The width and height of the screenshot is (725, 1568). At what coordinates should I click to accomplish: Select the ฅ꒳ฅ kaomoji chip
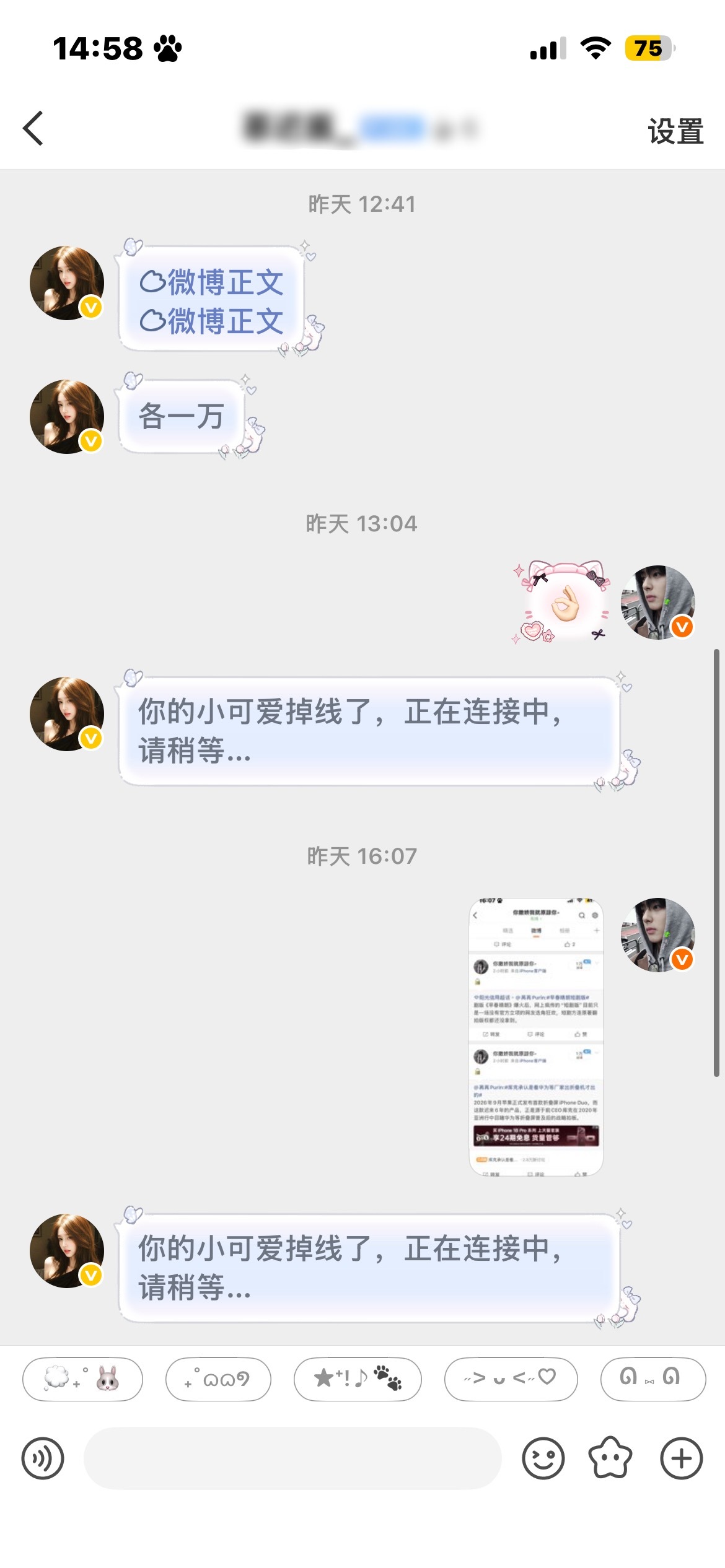(x=653, y=1379)
